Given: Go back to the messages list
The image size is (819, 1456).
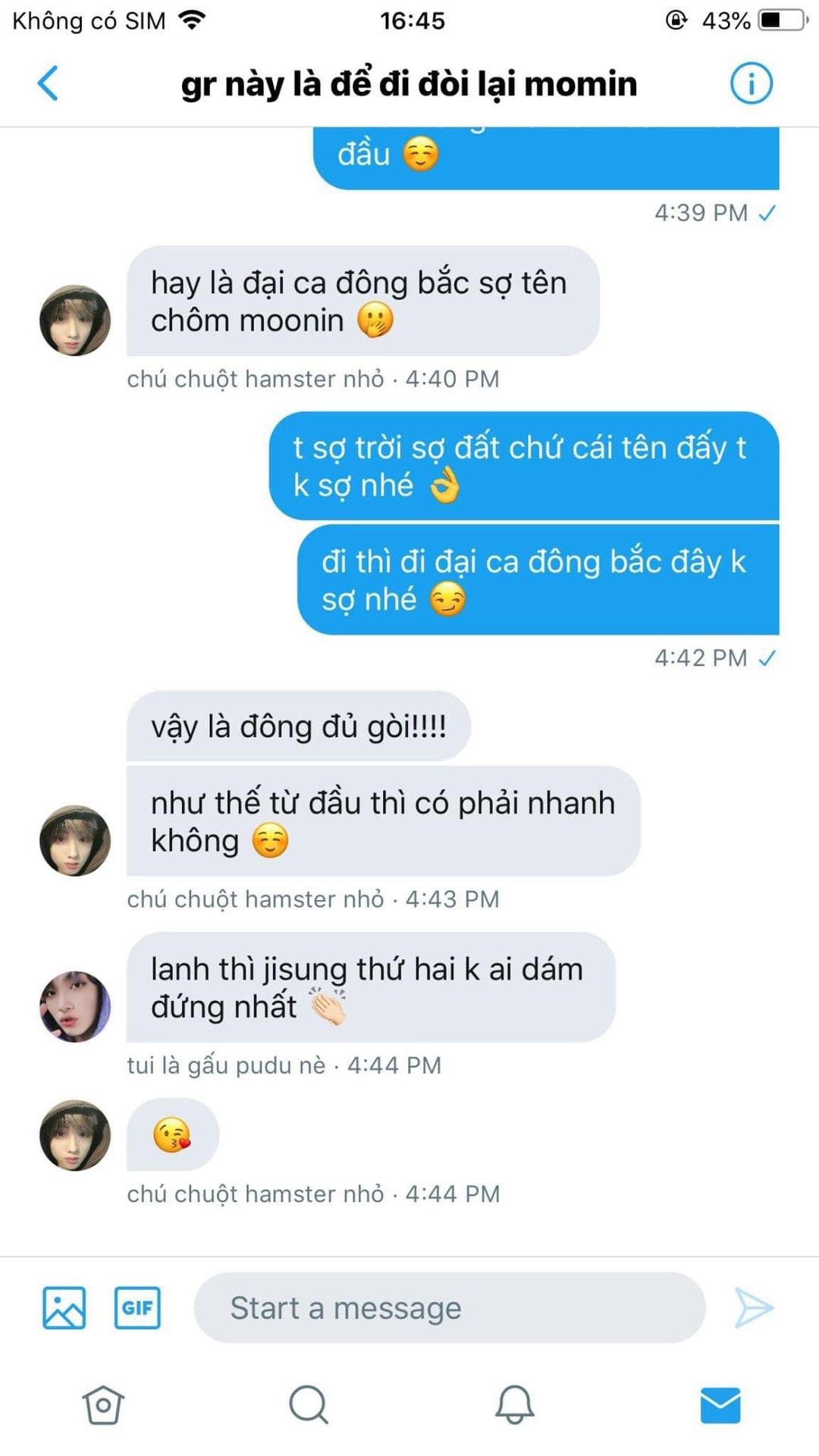Looking at the screenshot, I should click(x=48, y=83).
